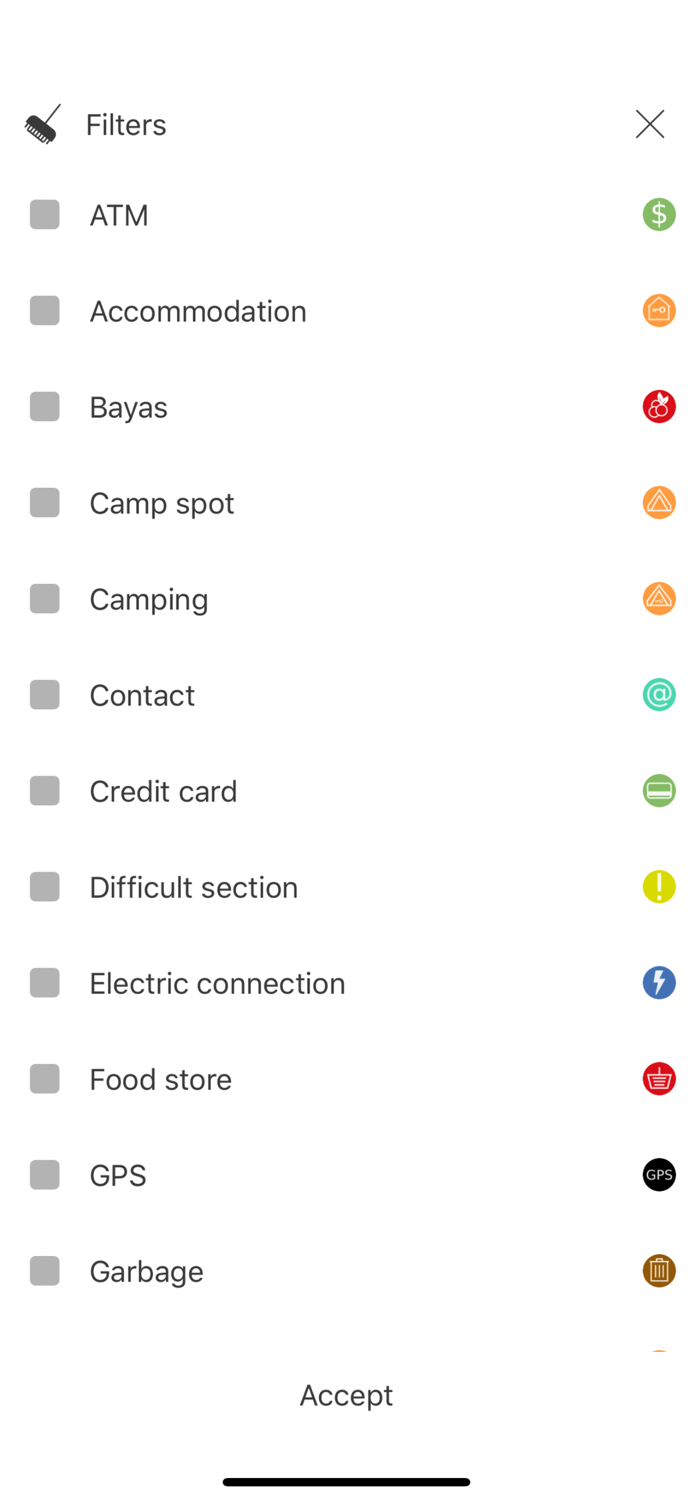Select the Difficult section filter
The width and height of the screenshot is (693, 1500).
click(x=45, y=887)
